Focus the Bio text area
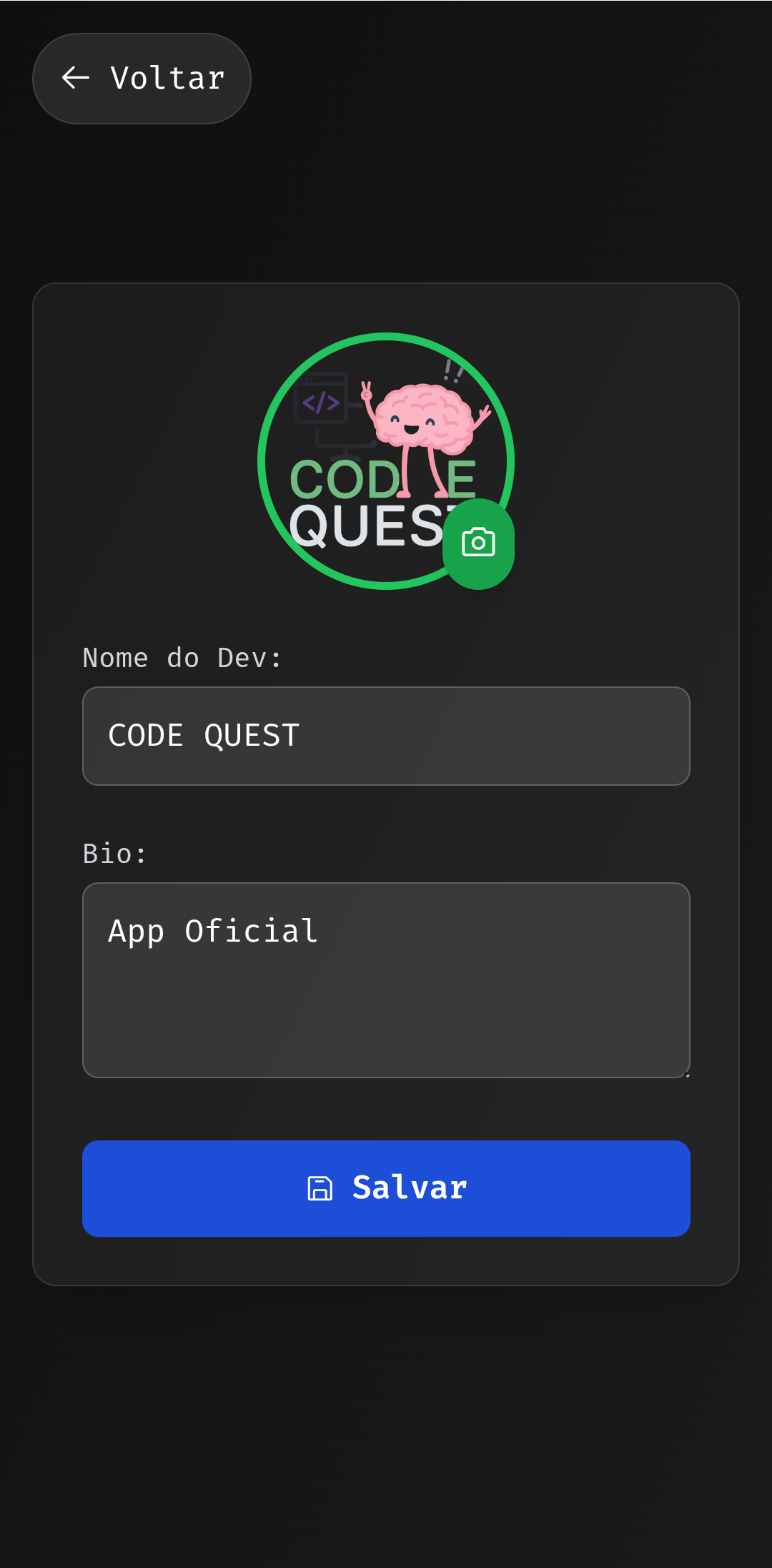 click(386, 980)
